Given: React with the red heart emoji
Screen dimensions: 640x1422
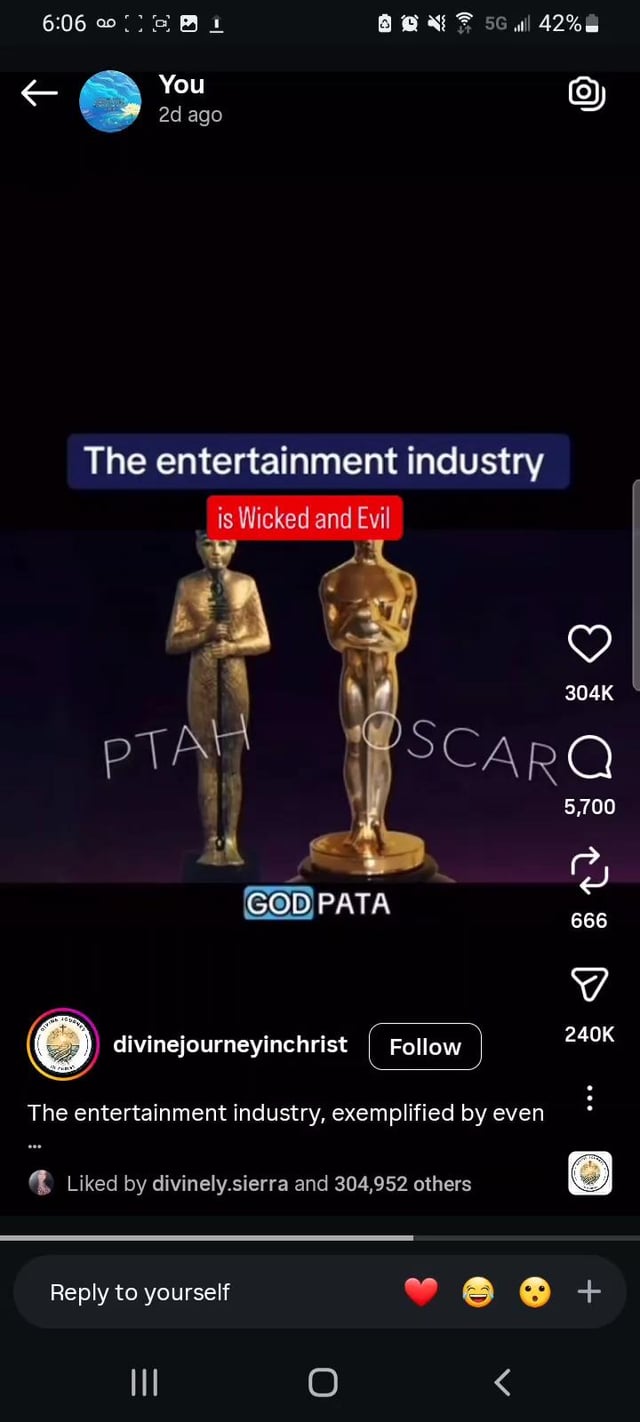Looking at the screenshot, I should click(x=421, y=1293).
